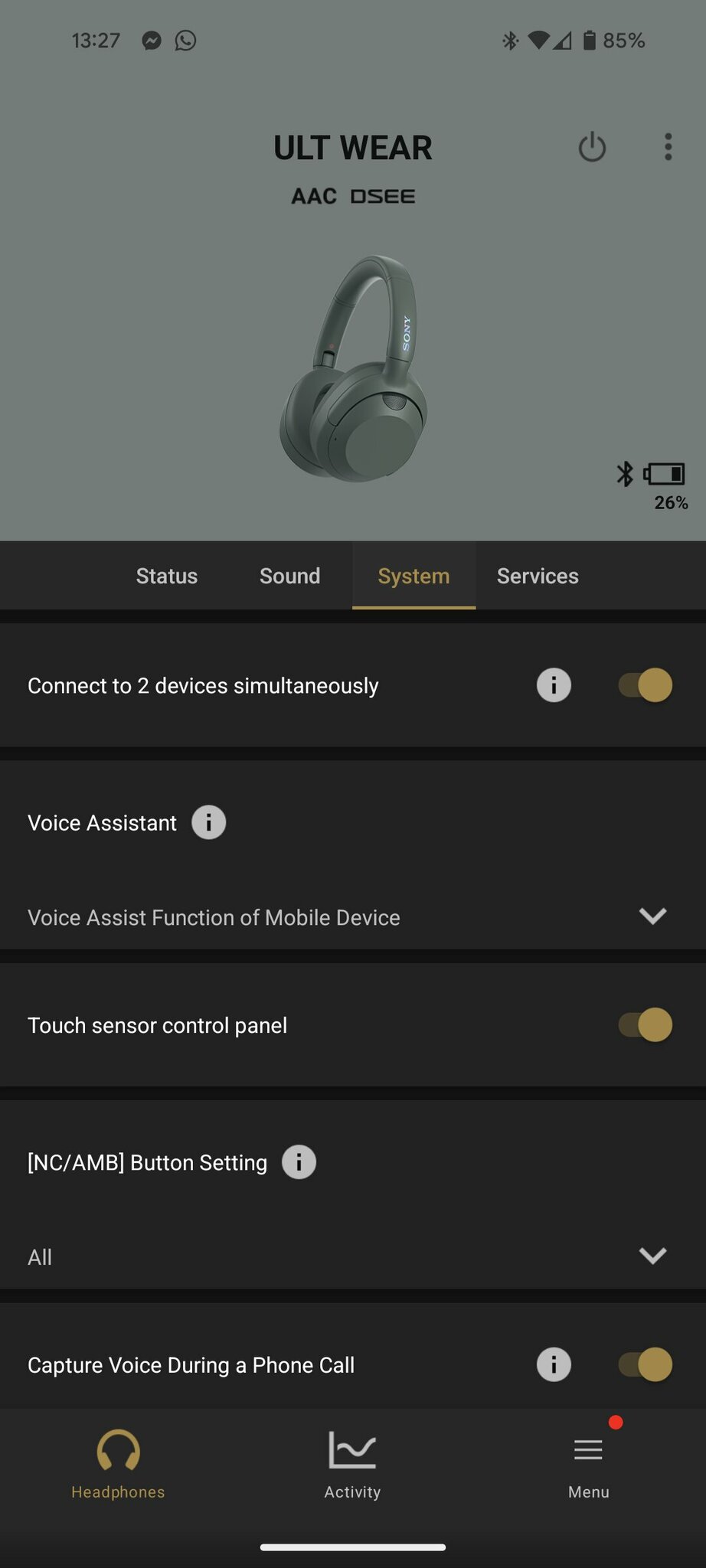Show info about Capture Voice During Call
Image resolution: width=706 pixels, height=1568 pixels.
(554, 1364)
